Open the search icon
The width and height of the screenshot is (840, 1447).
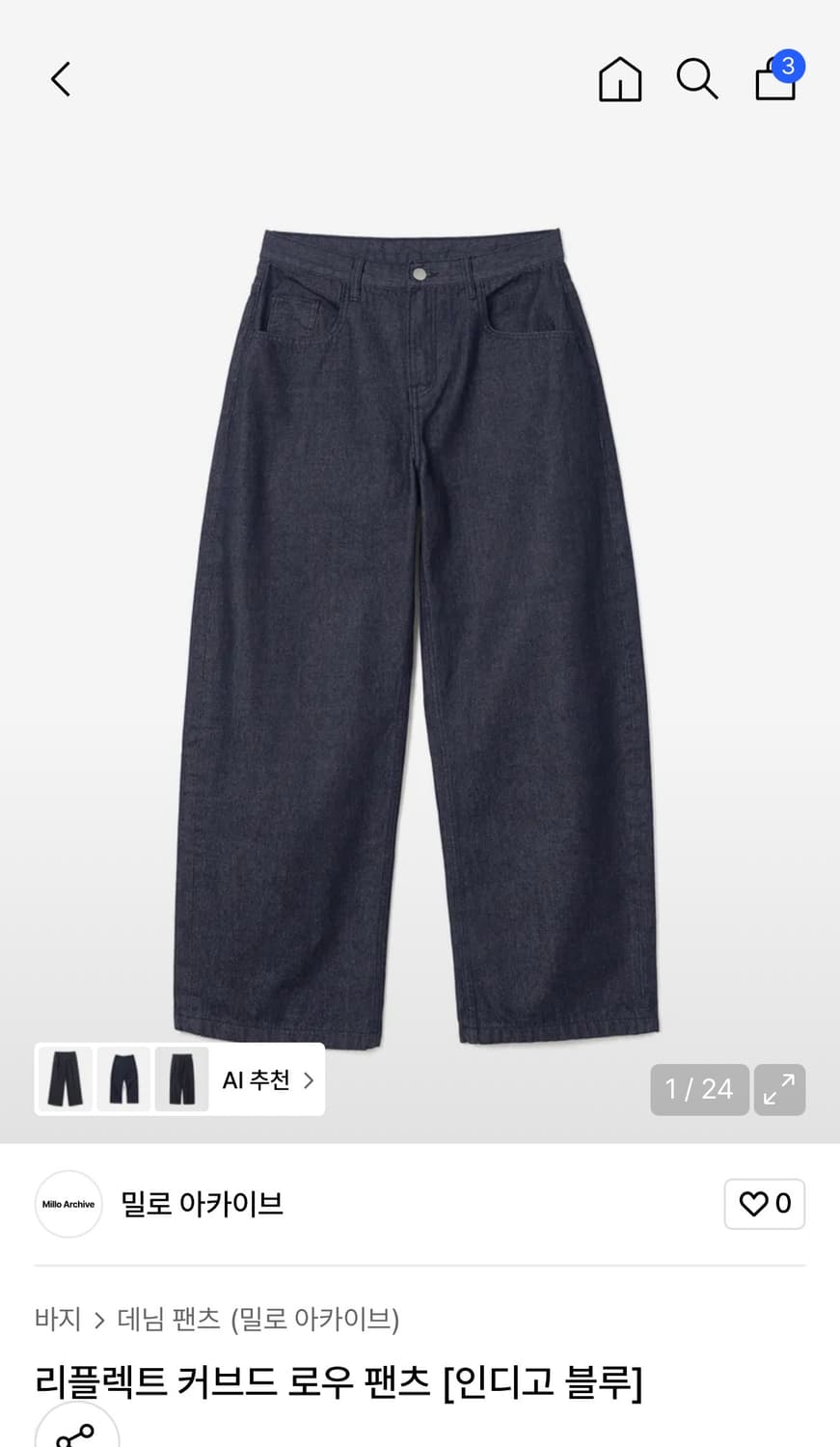(x=696, y=79)
